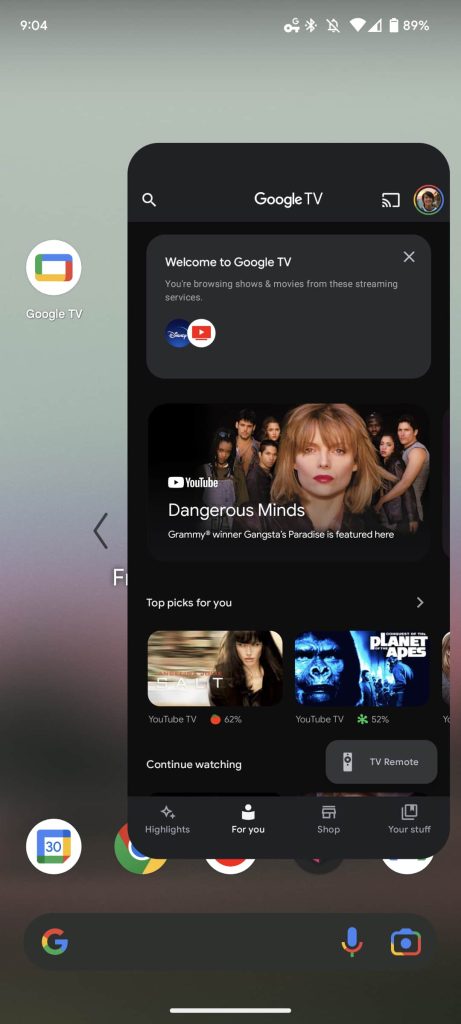
Task: Select the For you tab
Action: click(248, 820)
